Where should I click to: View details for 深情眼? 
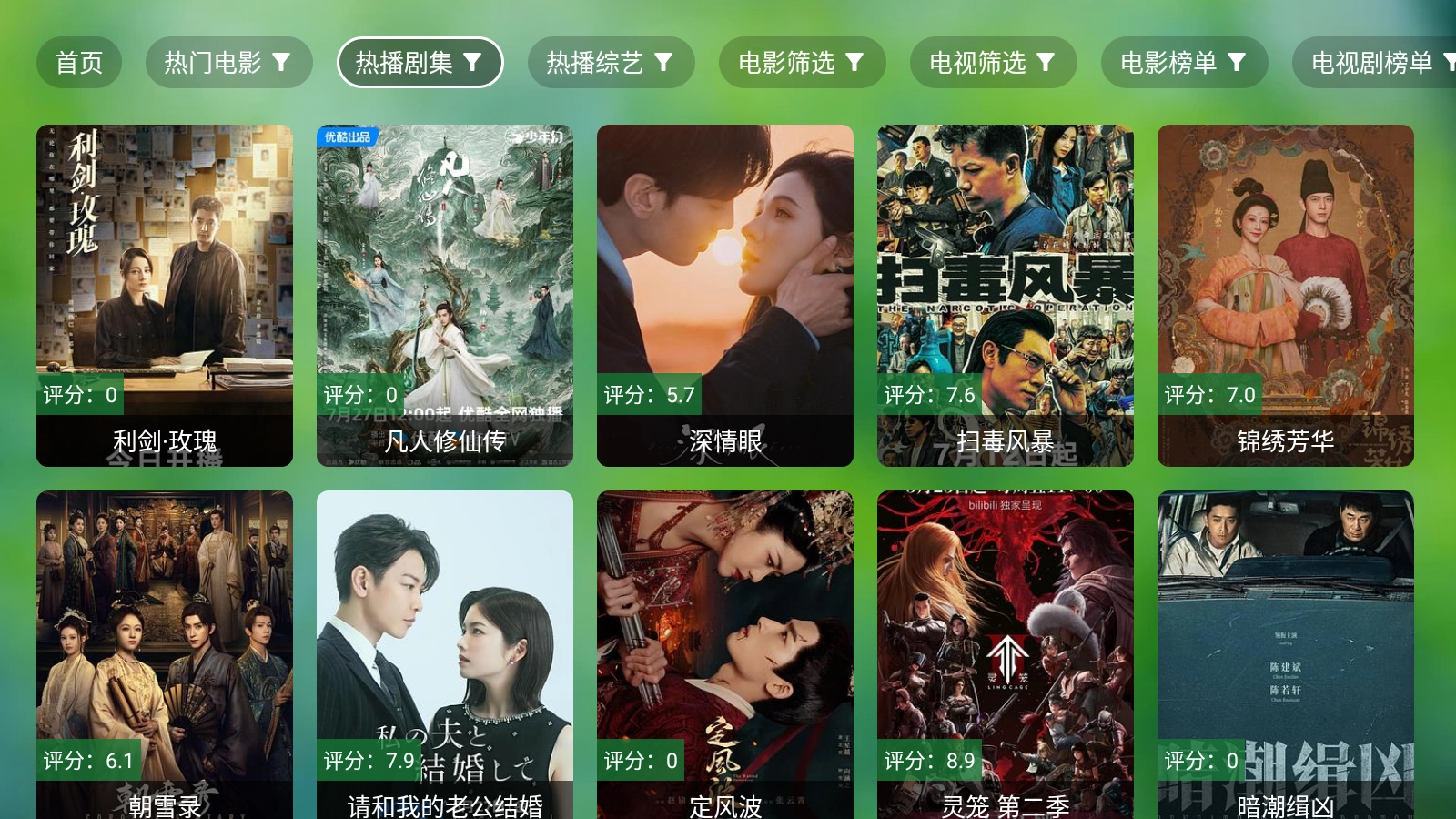(x=725, y=295)
